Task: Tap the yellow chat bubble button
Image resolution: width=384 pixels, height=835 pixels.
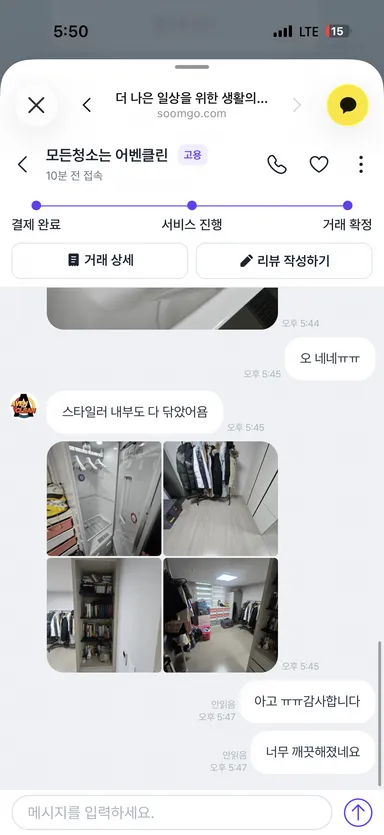Action: pos(347,105)
